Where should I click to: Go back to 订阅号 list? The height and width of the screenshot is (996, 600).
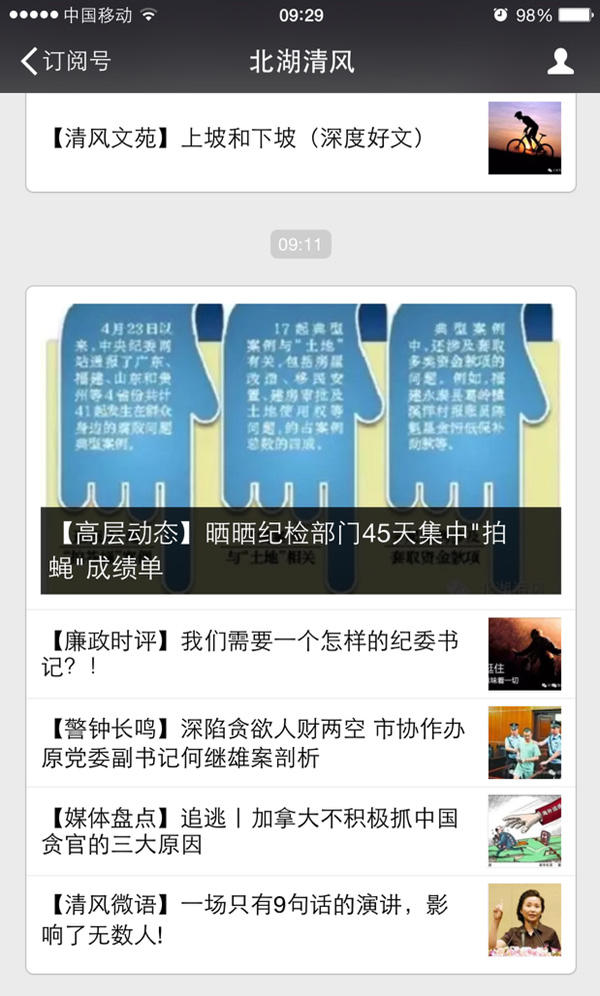pos(65,61)
